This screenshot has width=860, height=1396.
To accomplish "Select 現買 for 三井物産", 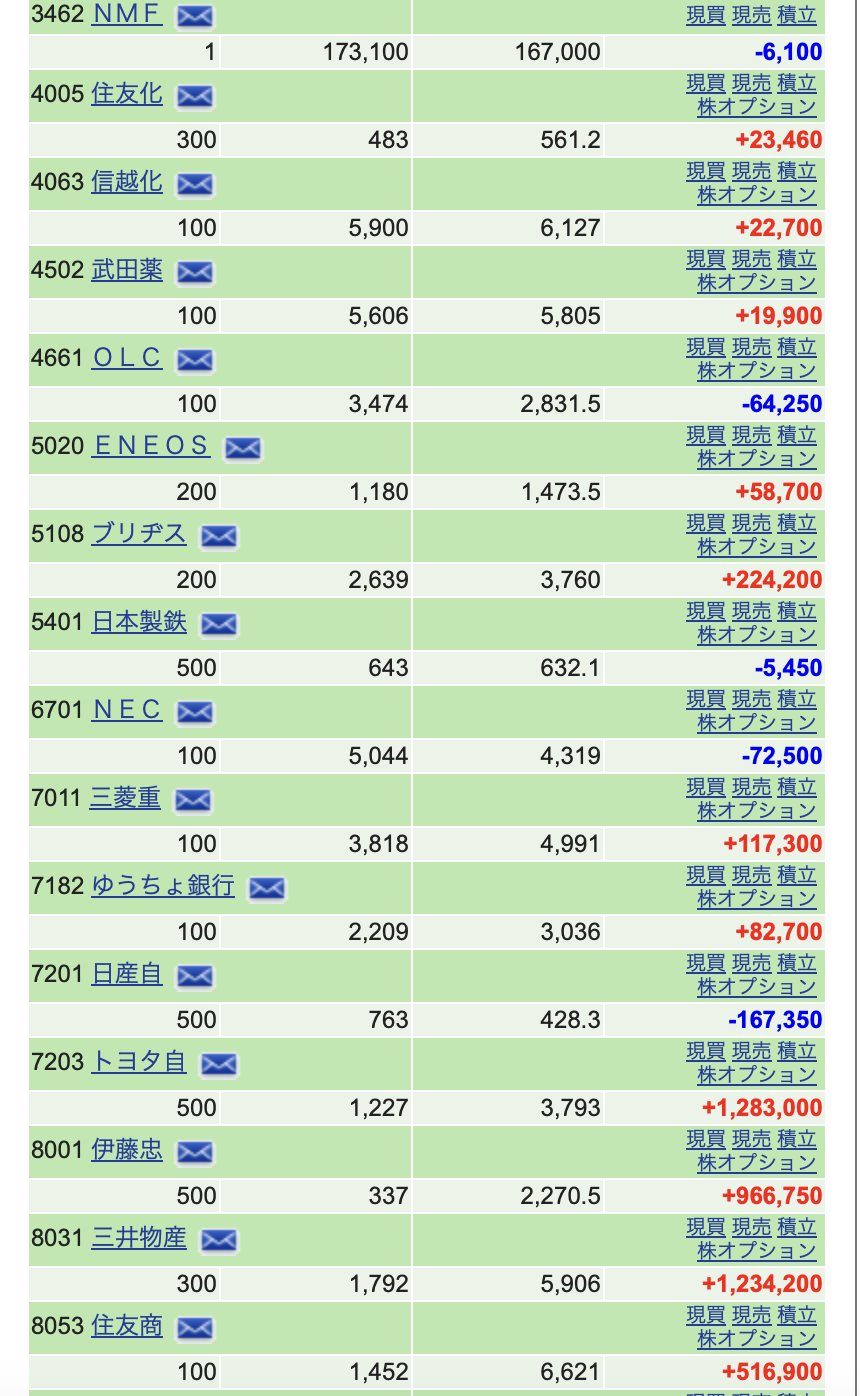I will [705, 1227].
